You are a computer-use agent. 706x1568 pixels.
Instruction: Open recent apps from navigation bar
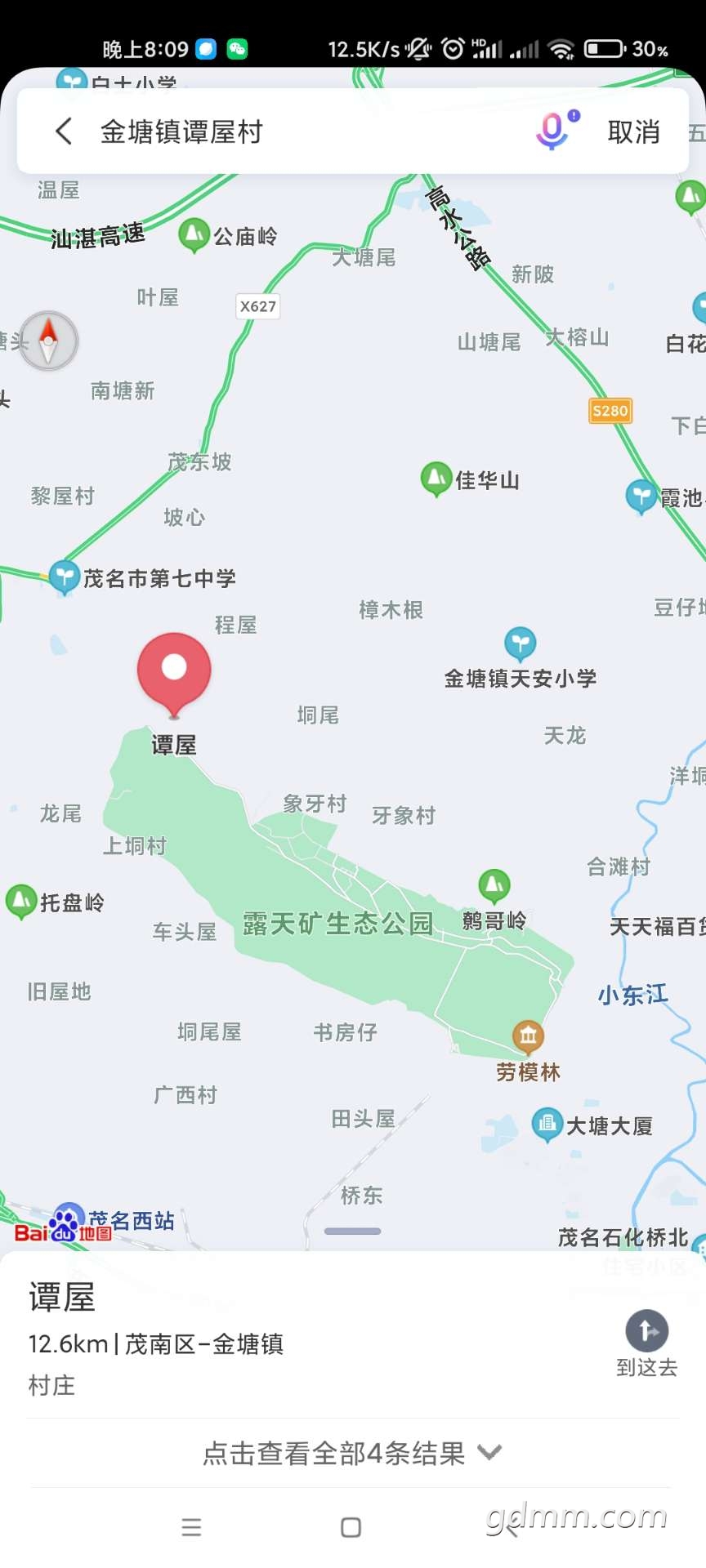191,1527
